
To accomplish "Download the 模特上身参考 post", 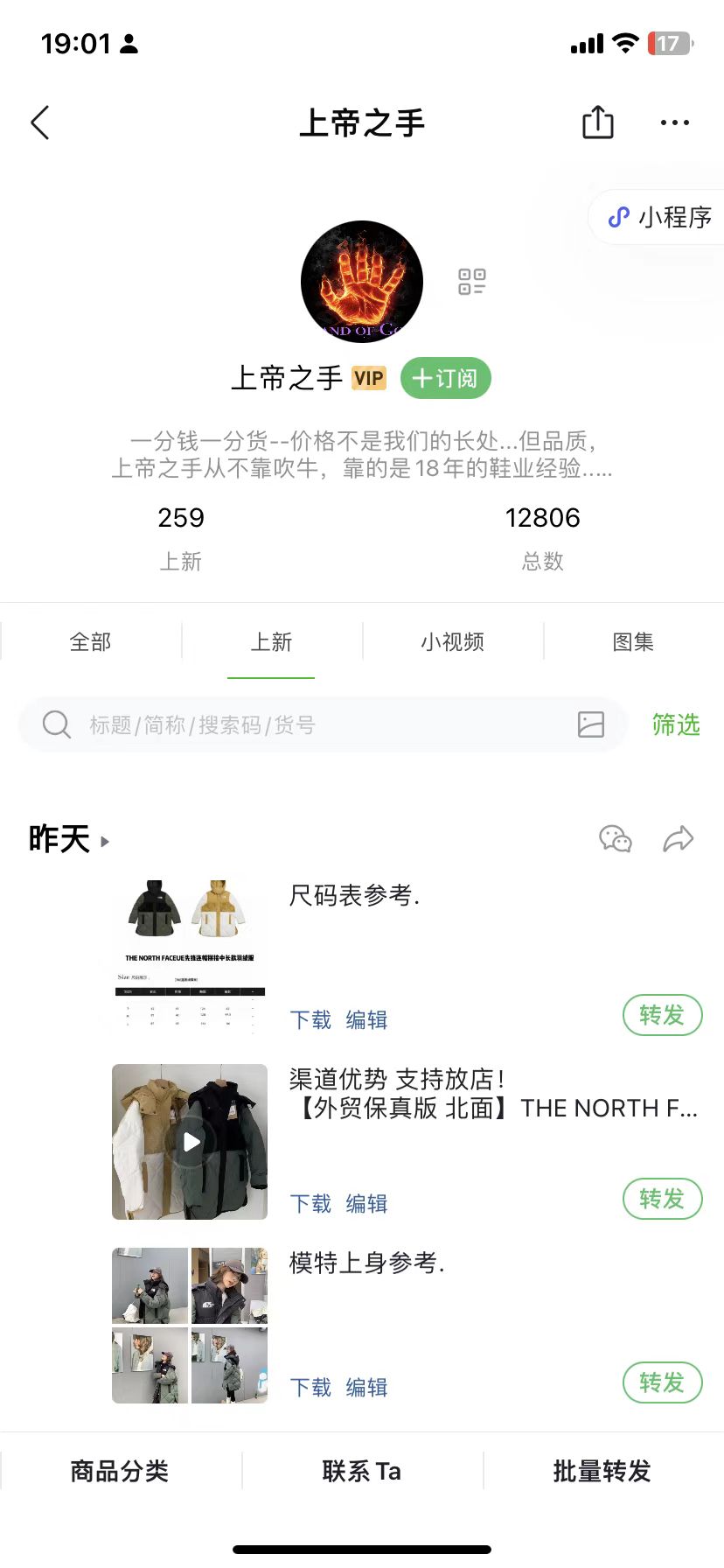I will [310, 1387].
